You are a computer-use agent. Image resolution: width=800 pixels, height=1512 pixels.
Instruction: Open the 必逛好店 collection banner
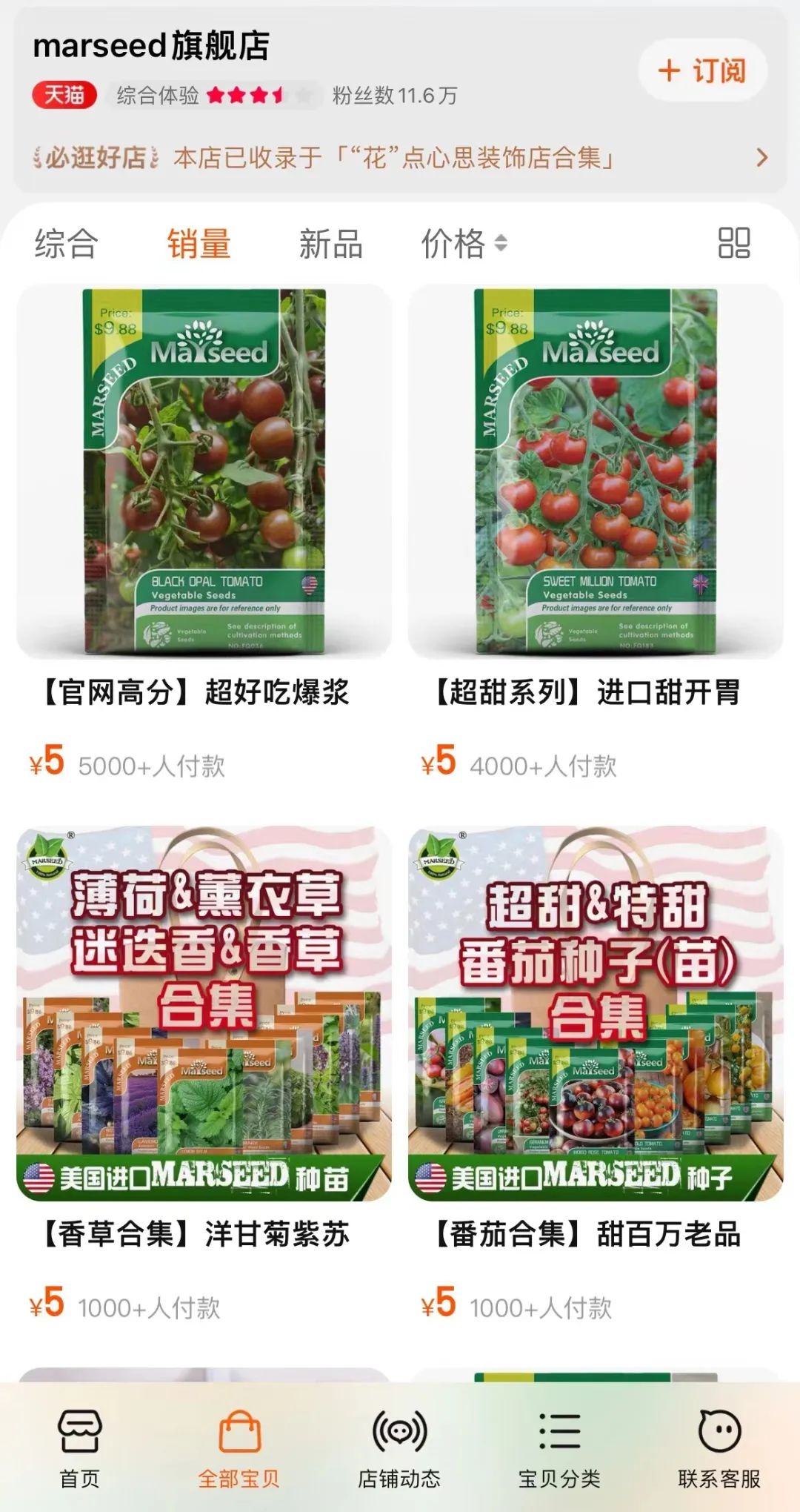click(400, 158)
